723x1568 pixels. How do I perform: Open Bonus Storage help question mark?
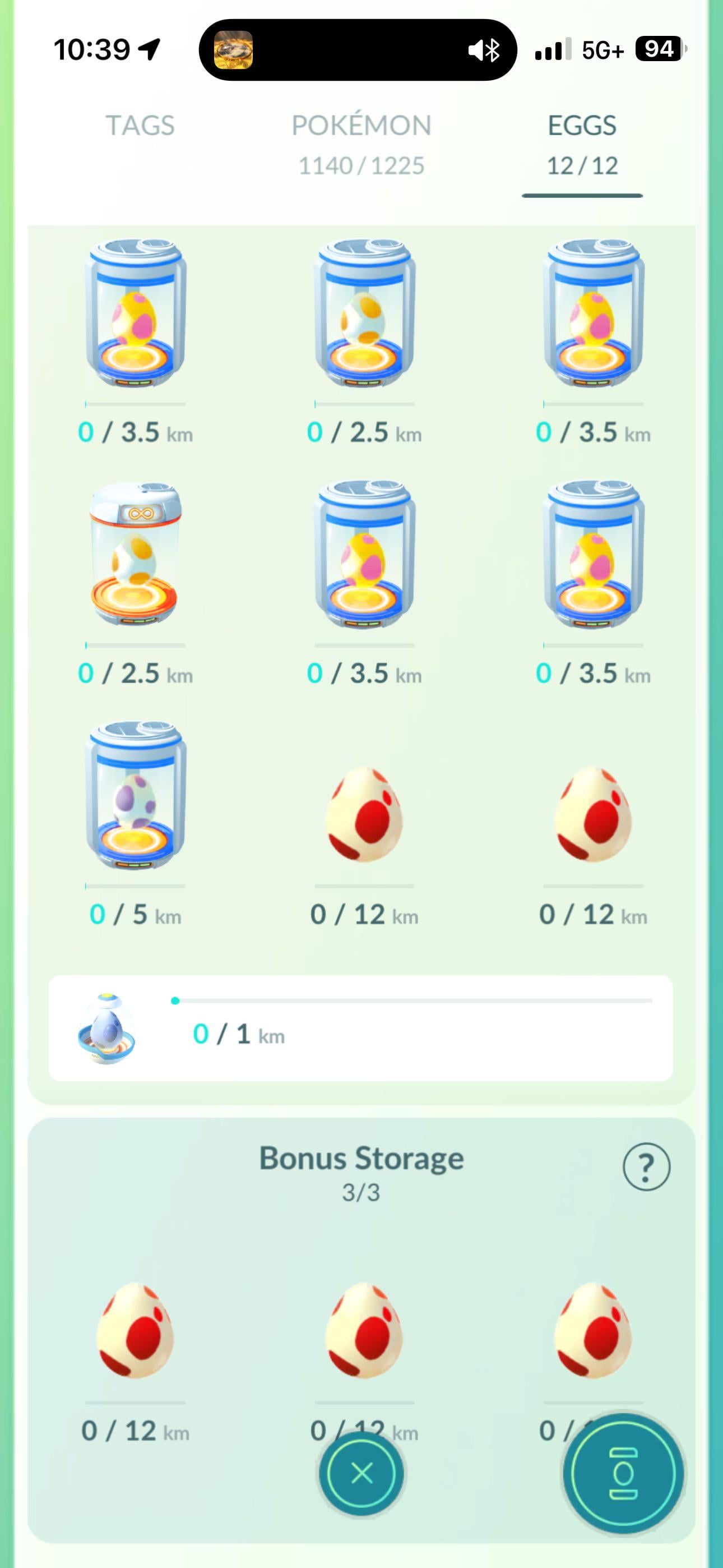tap(646, 1166)
